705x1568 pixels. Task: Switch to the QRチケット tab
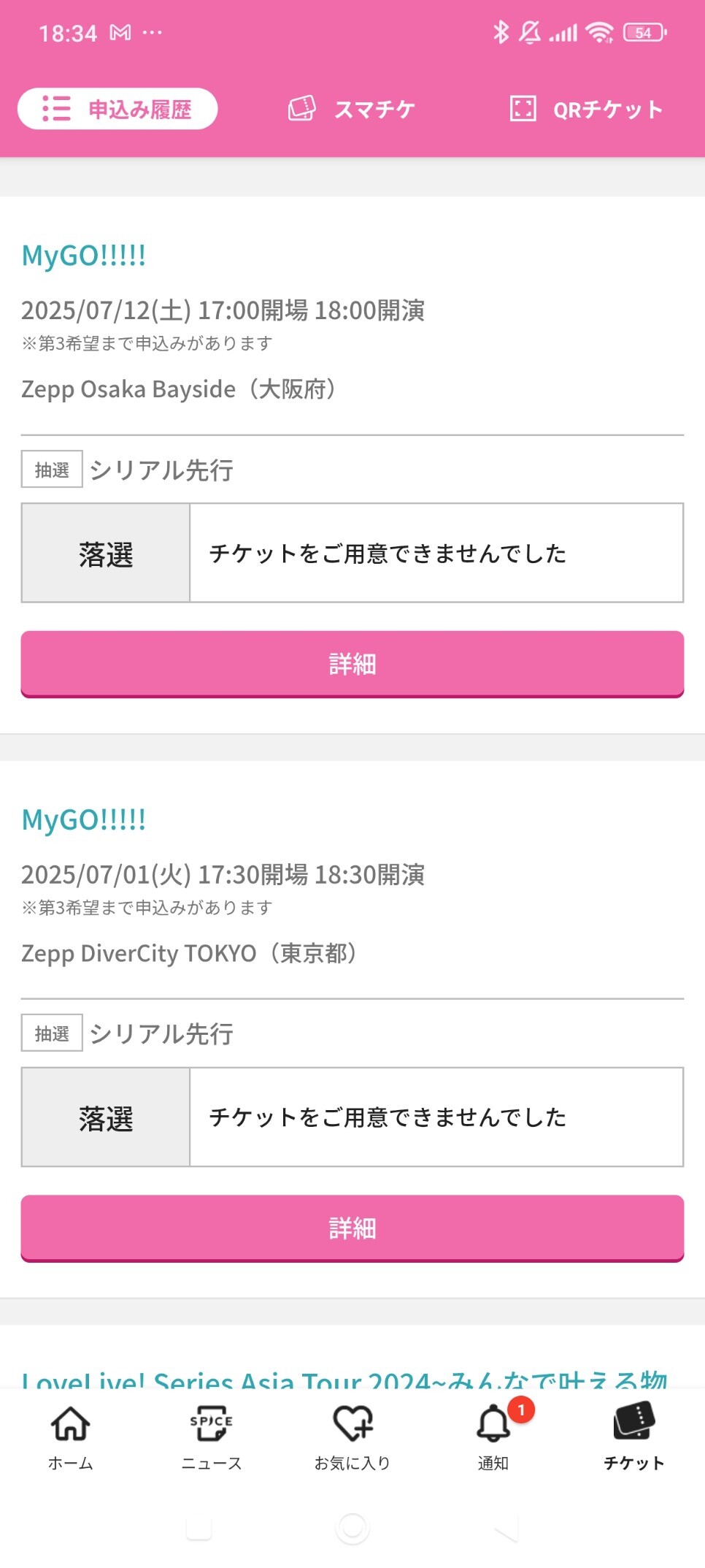(x=587, y=109)
